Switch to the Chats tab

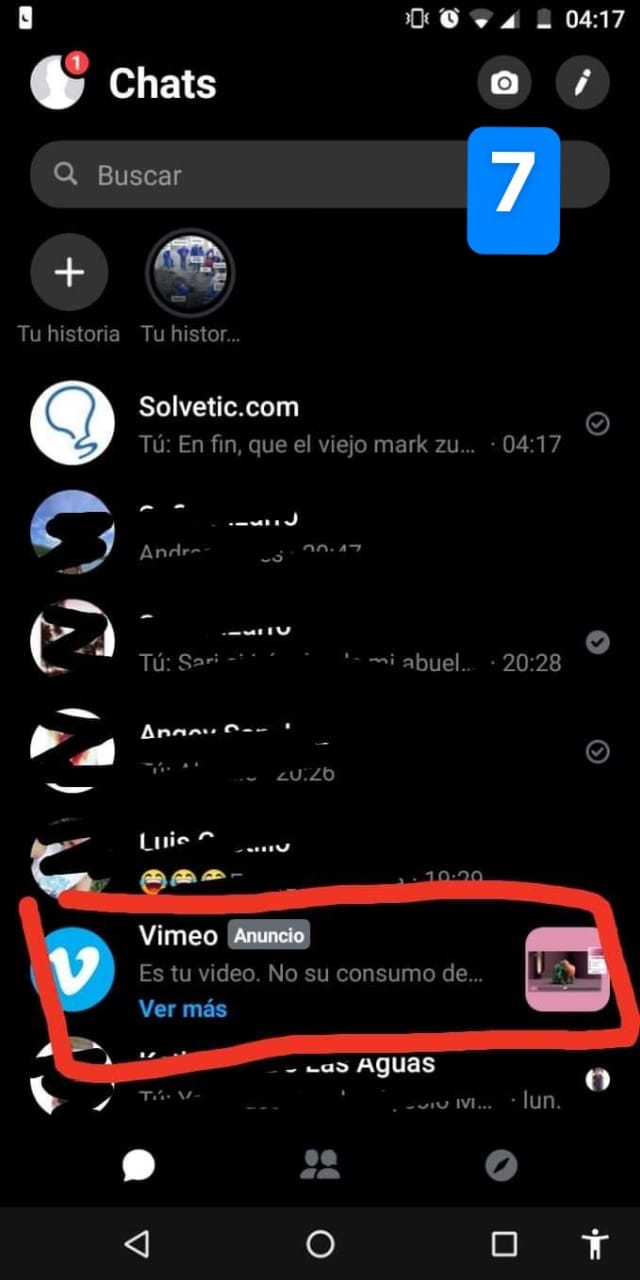[x=138, y=1164]
